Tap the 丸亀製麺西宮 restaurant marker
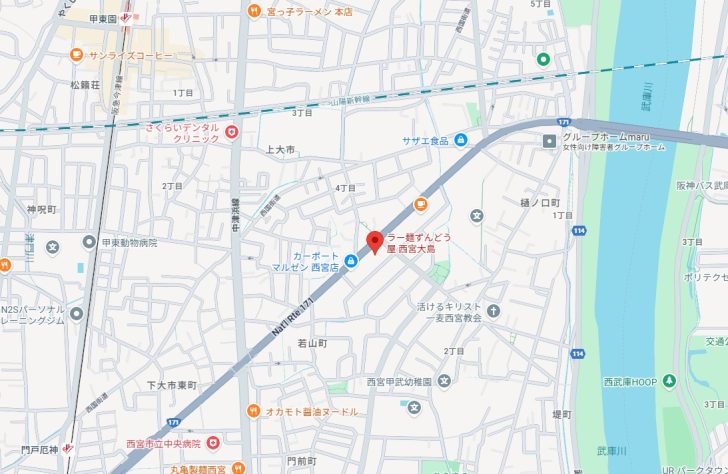This screenshot has width=728, height=474. 236,466
